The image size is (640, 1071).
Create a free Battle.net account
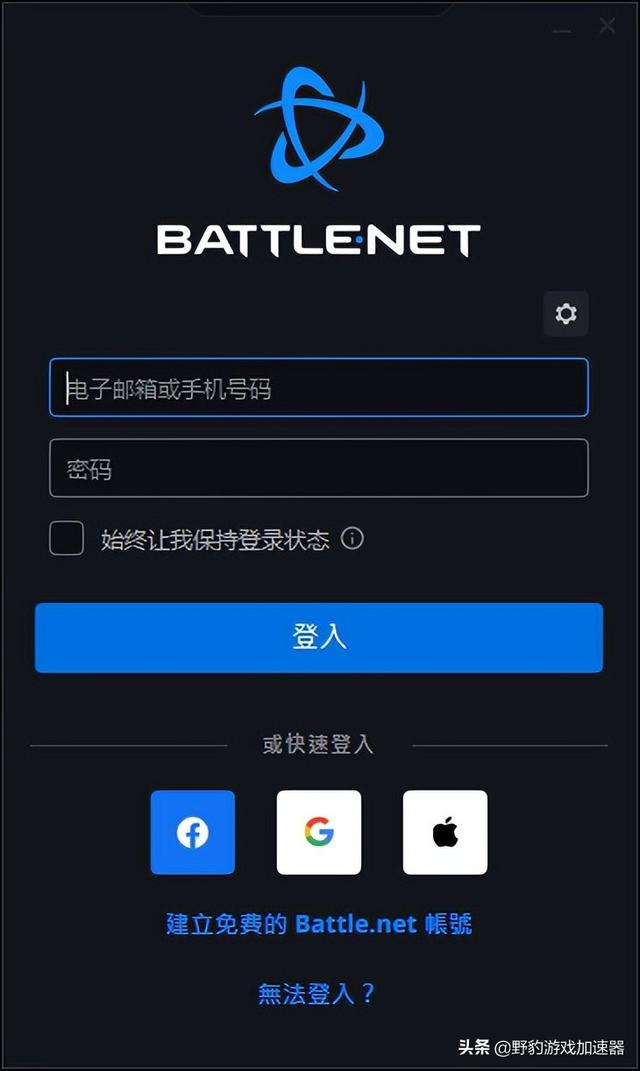[x=318, y=923]
